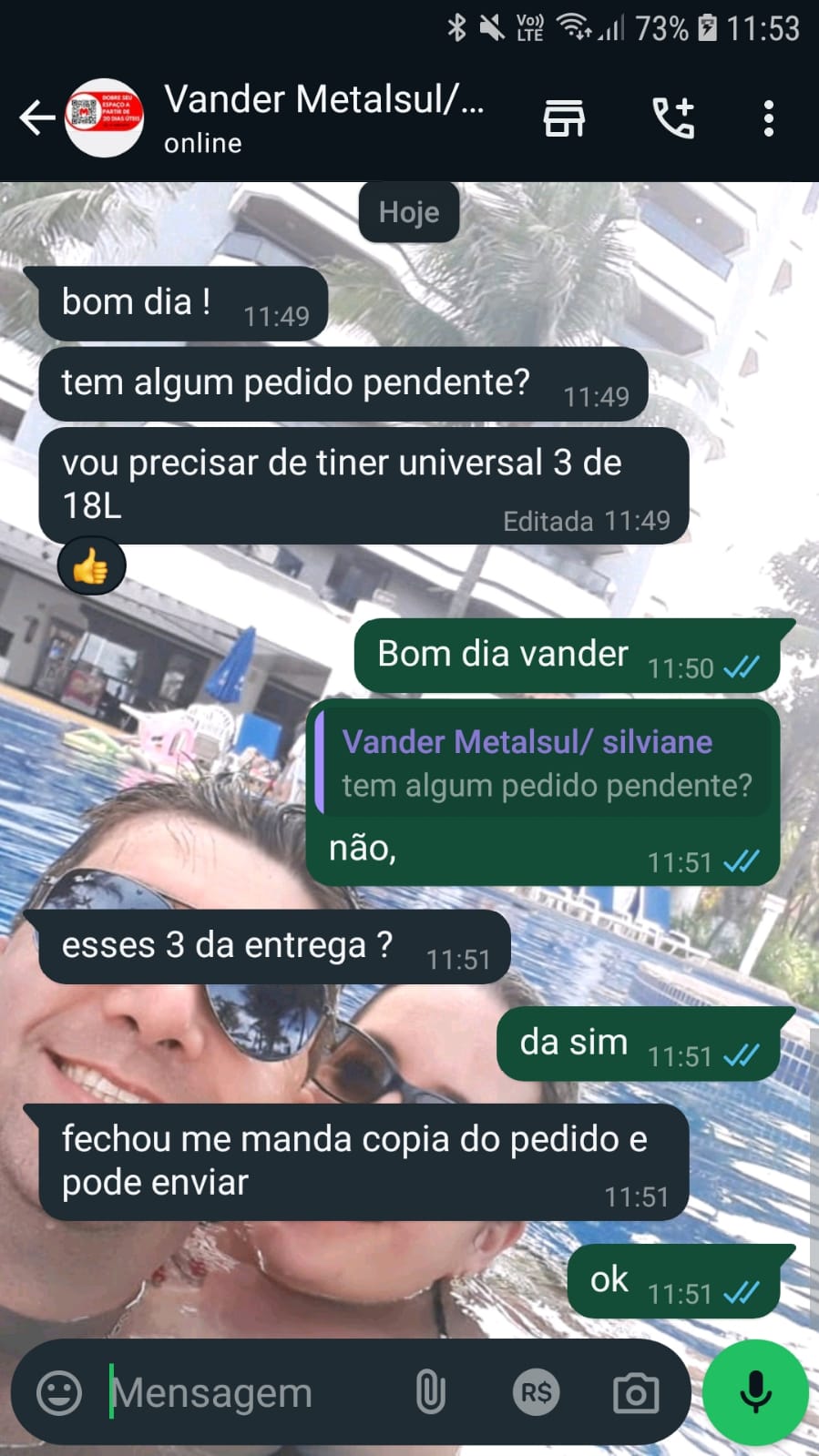Open the business catalog storefront icon

click(x=564, y=118)
